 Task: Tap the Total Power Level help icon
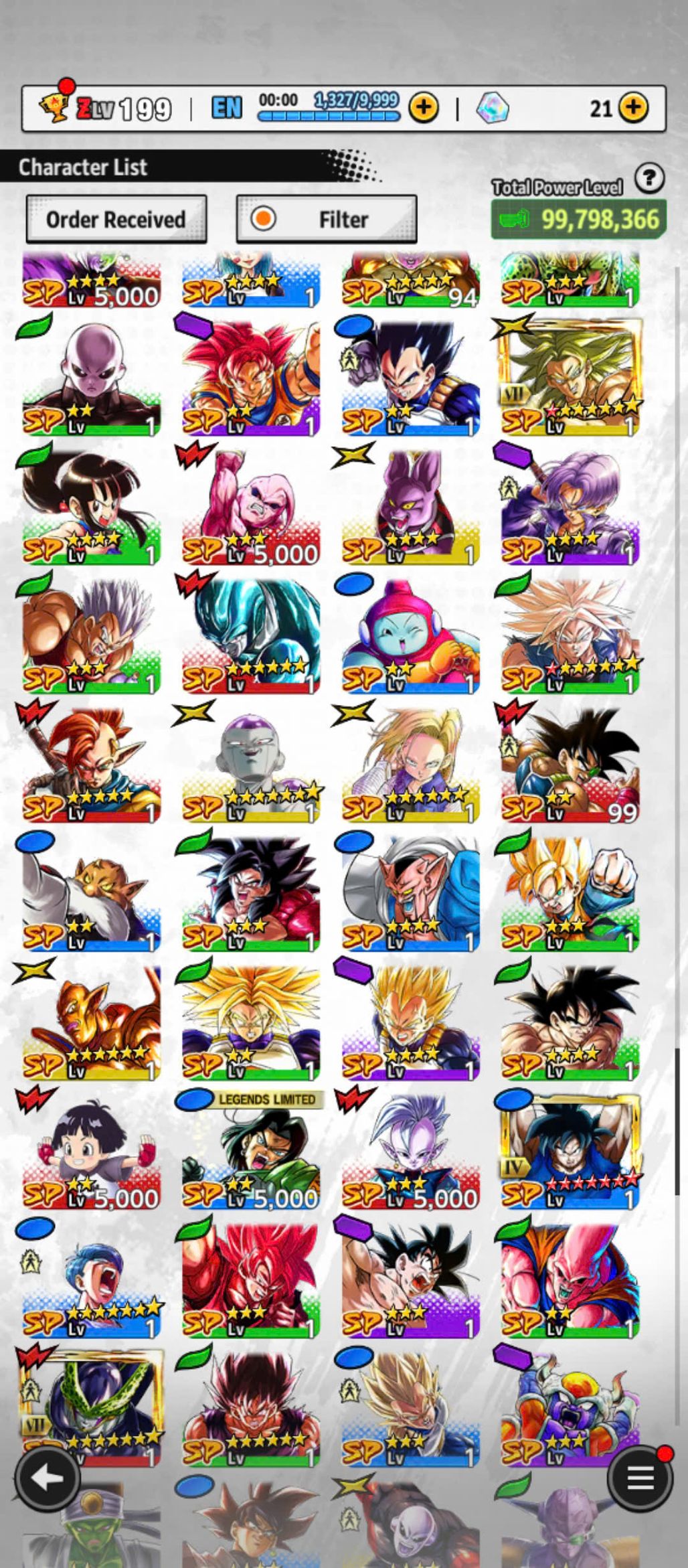pyautogui.click(x=649, y=179)
